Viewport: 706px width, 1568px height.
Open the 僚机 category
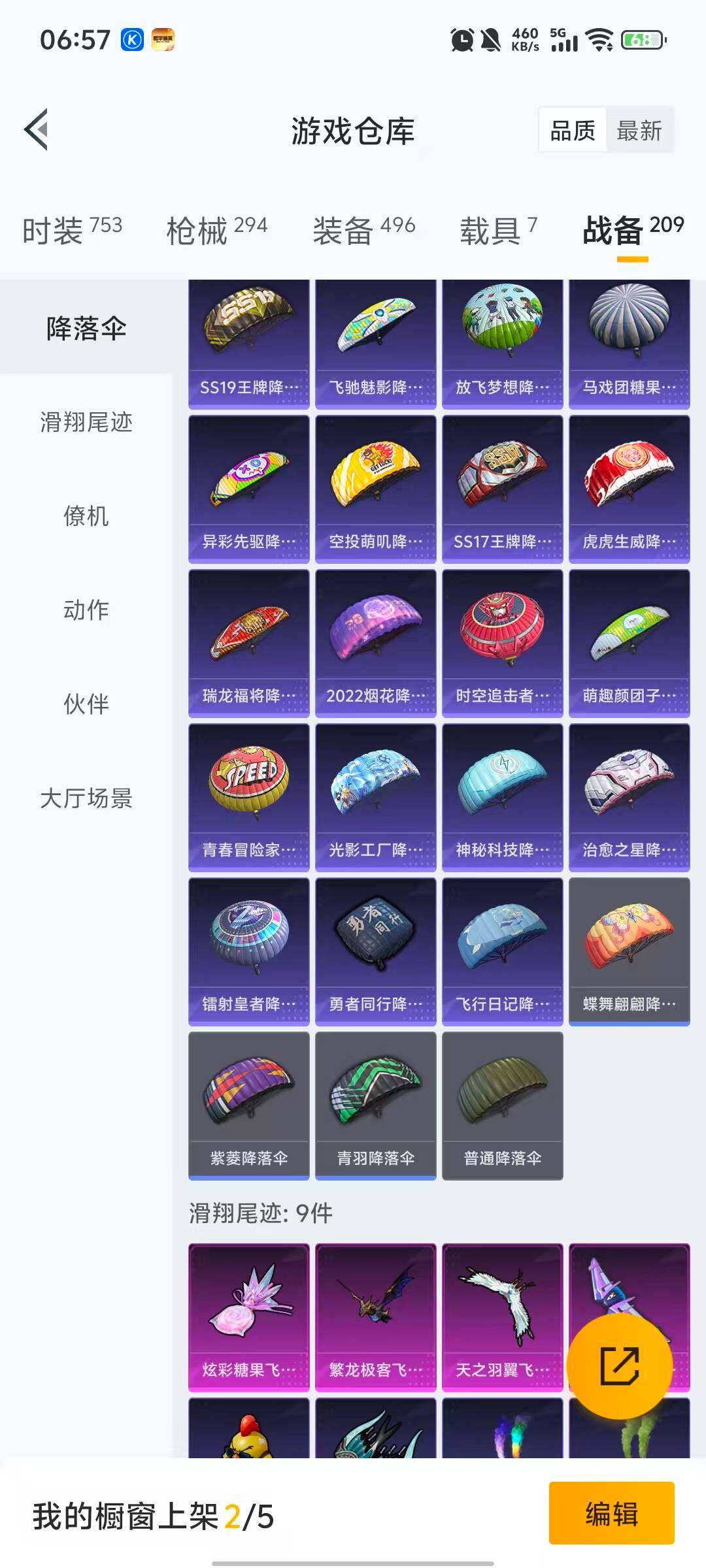(x=86, y=516)
